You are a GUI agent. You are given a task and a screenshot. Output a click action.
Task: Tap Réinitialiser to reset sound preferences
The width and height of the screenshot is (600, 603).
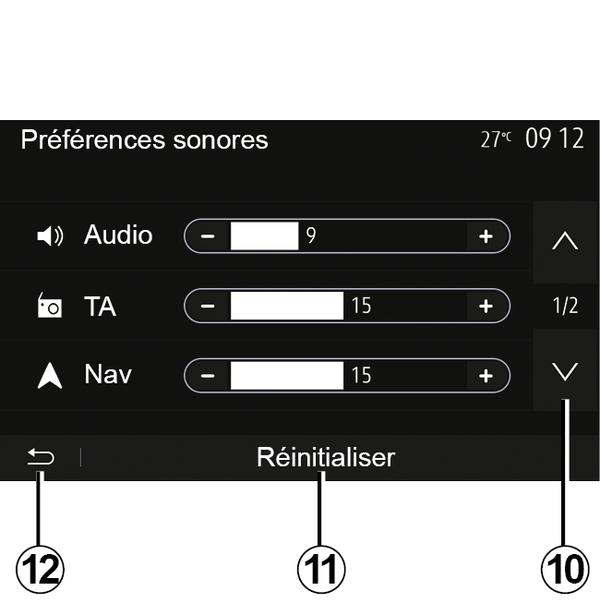coord(325,458)
